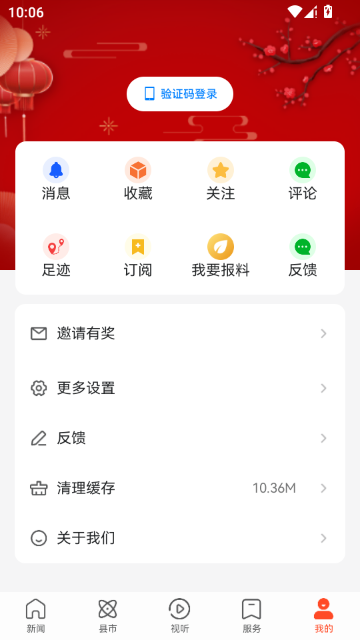Open 订阅 subscriptions
This screenshot has height=640, width=360.
tap(138, 256)
